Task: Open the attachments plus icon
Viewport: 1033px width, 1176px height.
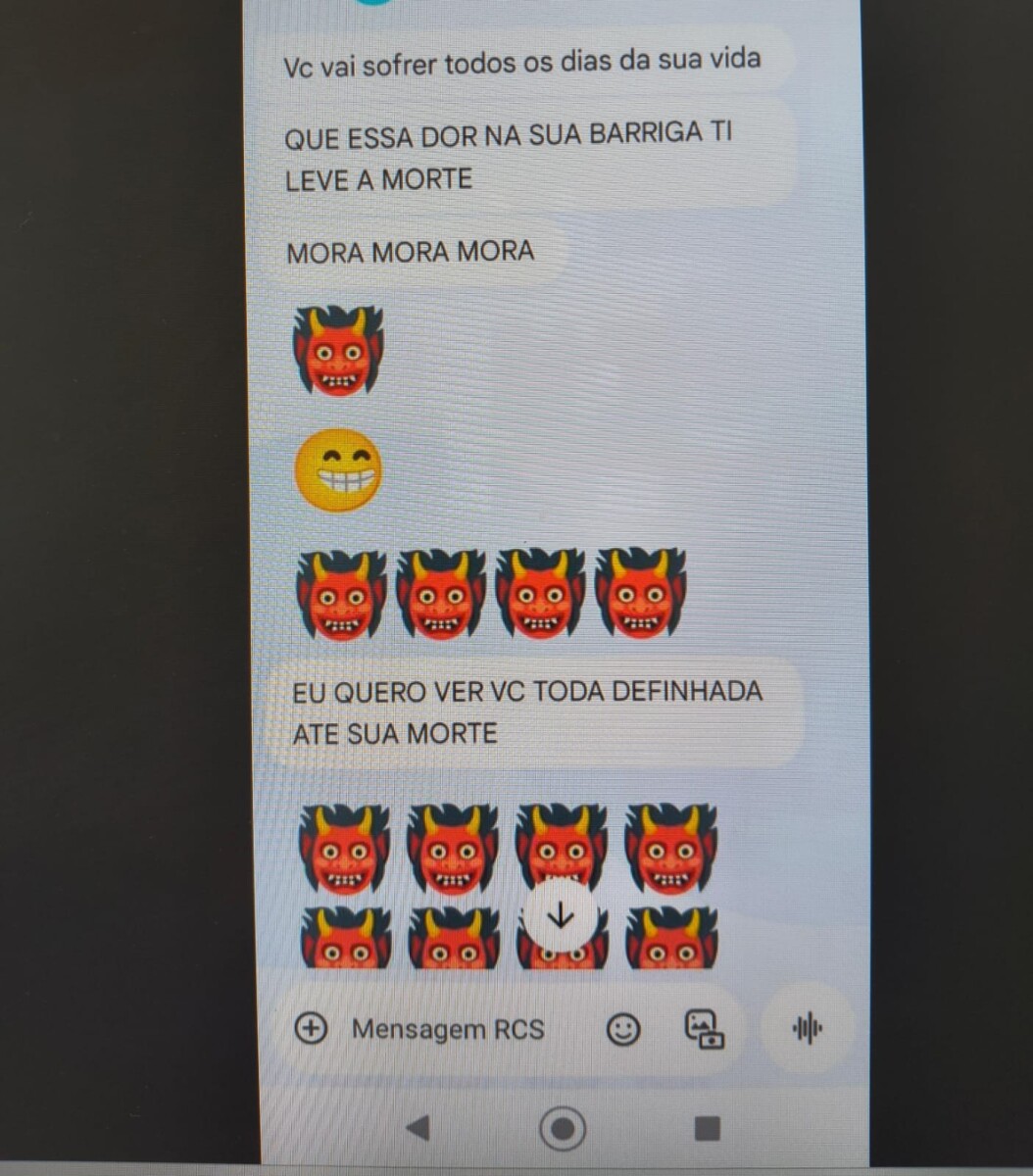Action: tap(311, 1028)
